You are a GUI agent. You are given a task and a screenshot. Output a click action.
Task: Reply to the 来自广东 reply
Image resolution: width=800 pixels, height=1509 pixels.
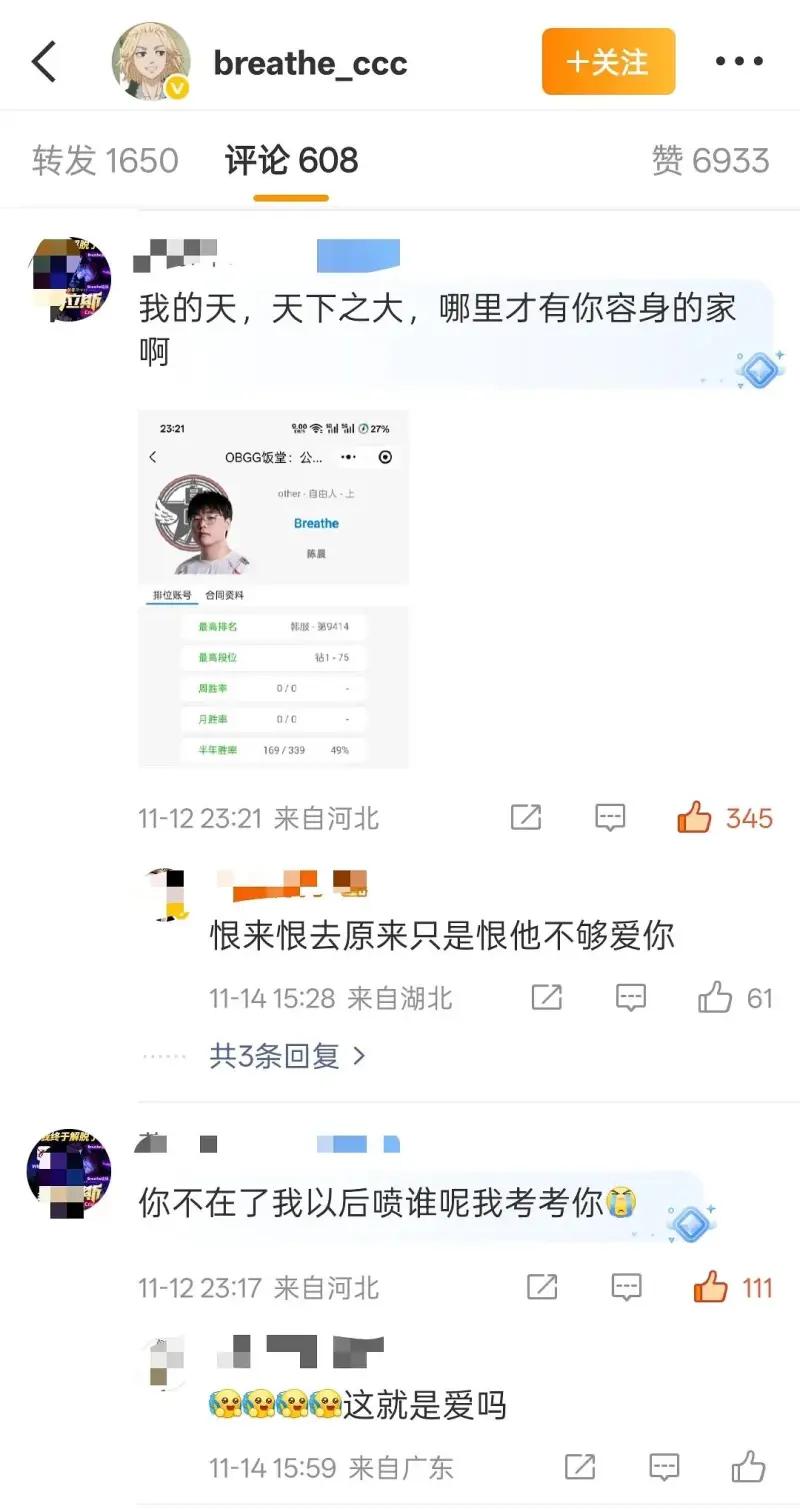[664, 1467]
